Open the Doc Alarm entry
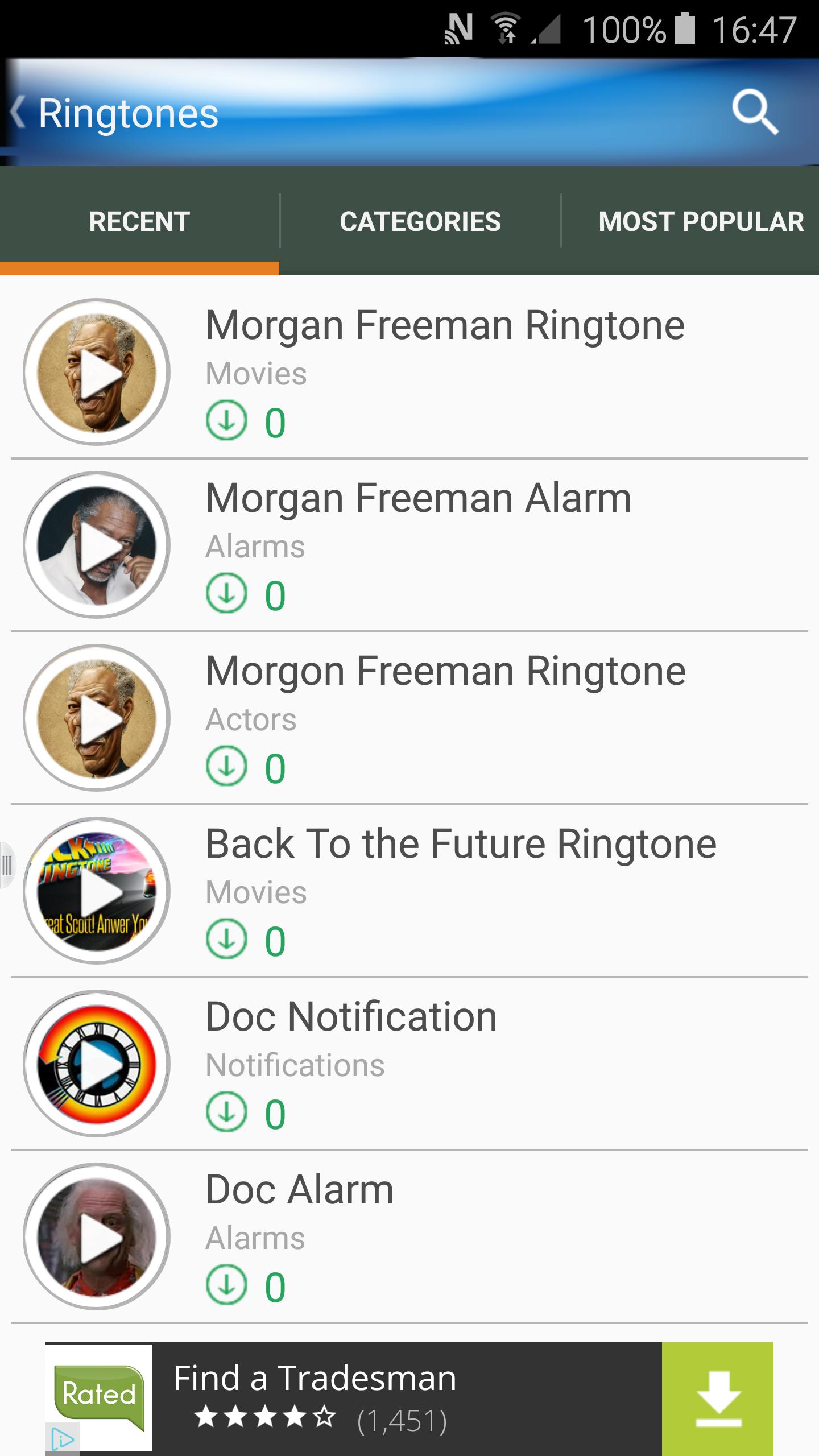Image resolution: width=819 pixels, height=1456 pixels. pos(300,1190)
